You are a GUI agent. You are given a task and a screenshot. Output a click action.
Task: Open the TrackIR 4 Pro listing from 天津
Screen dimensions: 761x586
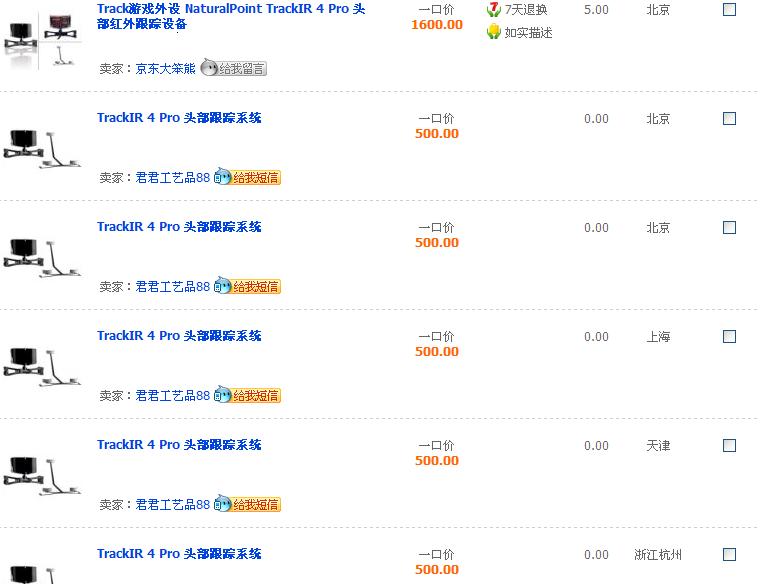click(x=179, y=445)
